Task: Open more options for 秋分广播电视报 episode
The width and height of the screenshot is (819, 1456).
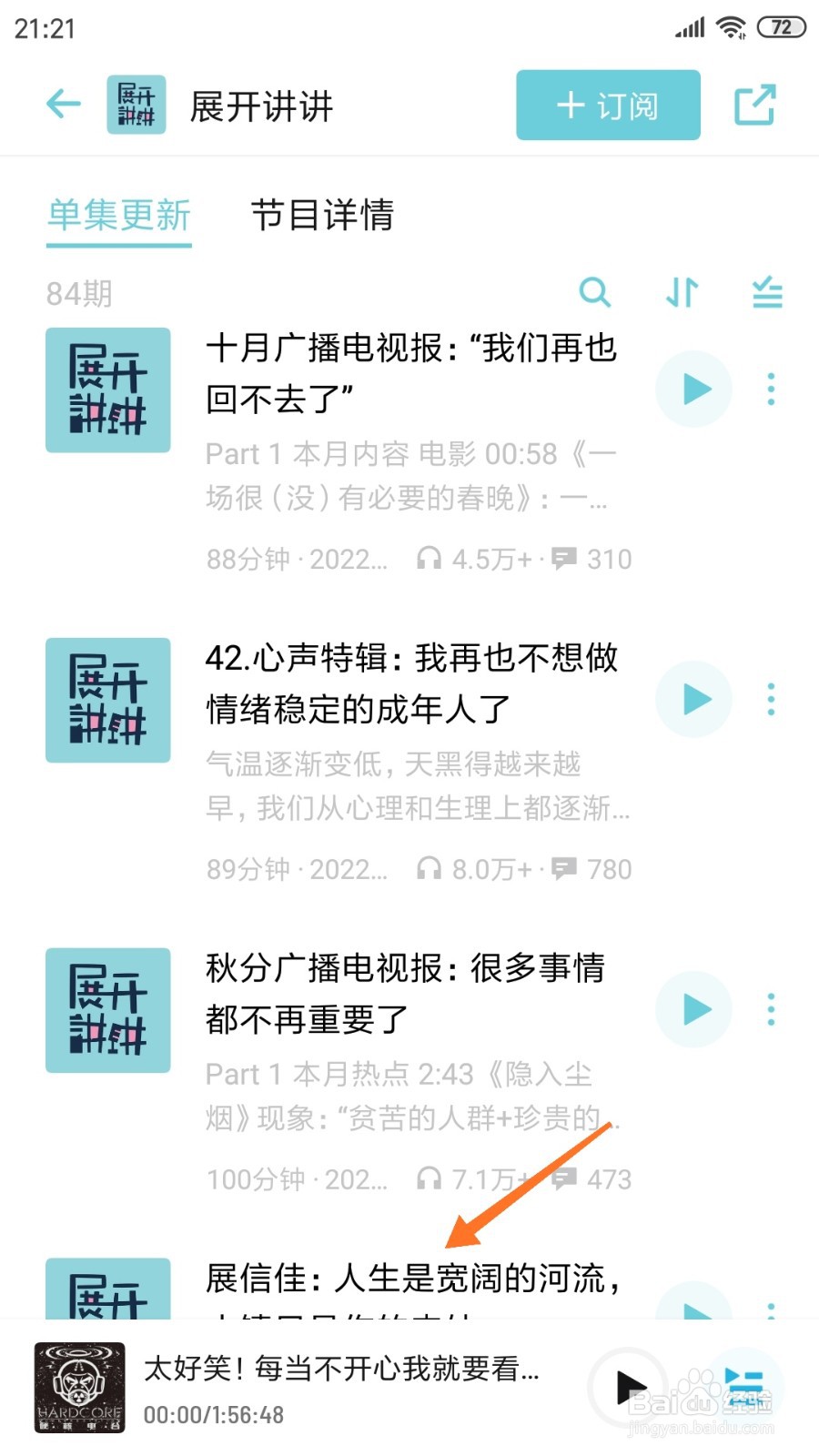Action: coord(771,1010)
